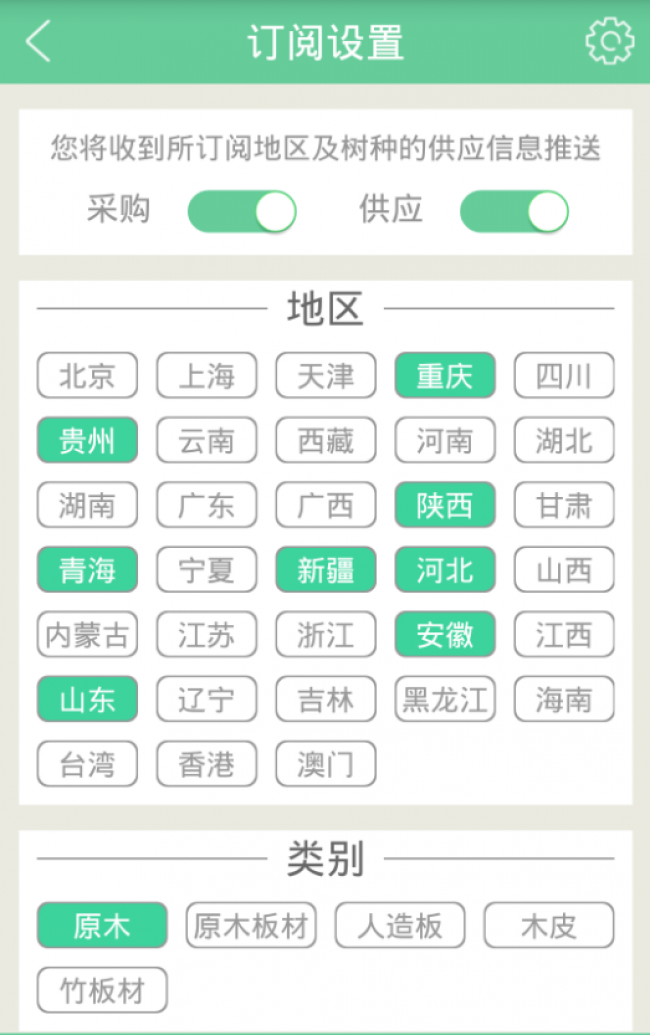The height and width of the screenshot is (1035, 650).
Task: Tap the 香港 region chip
Action: click(206, 765)
